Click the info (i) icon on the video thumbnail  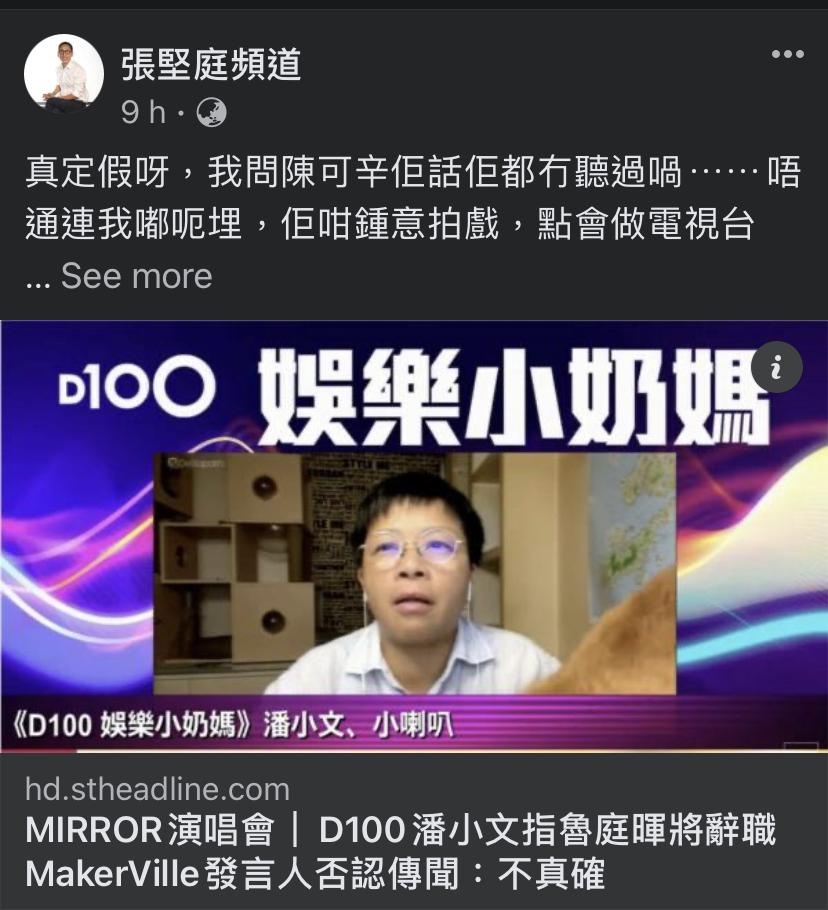776,367
